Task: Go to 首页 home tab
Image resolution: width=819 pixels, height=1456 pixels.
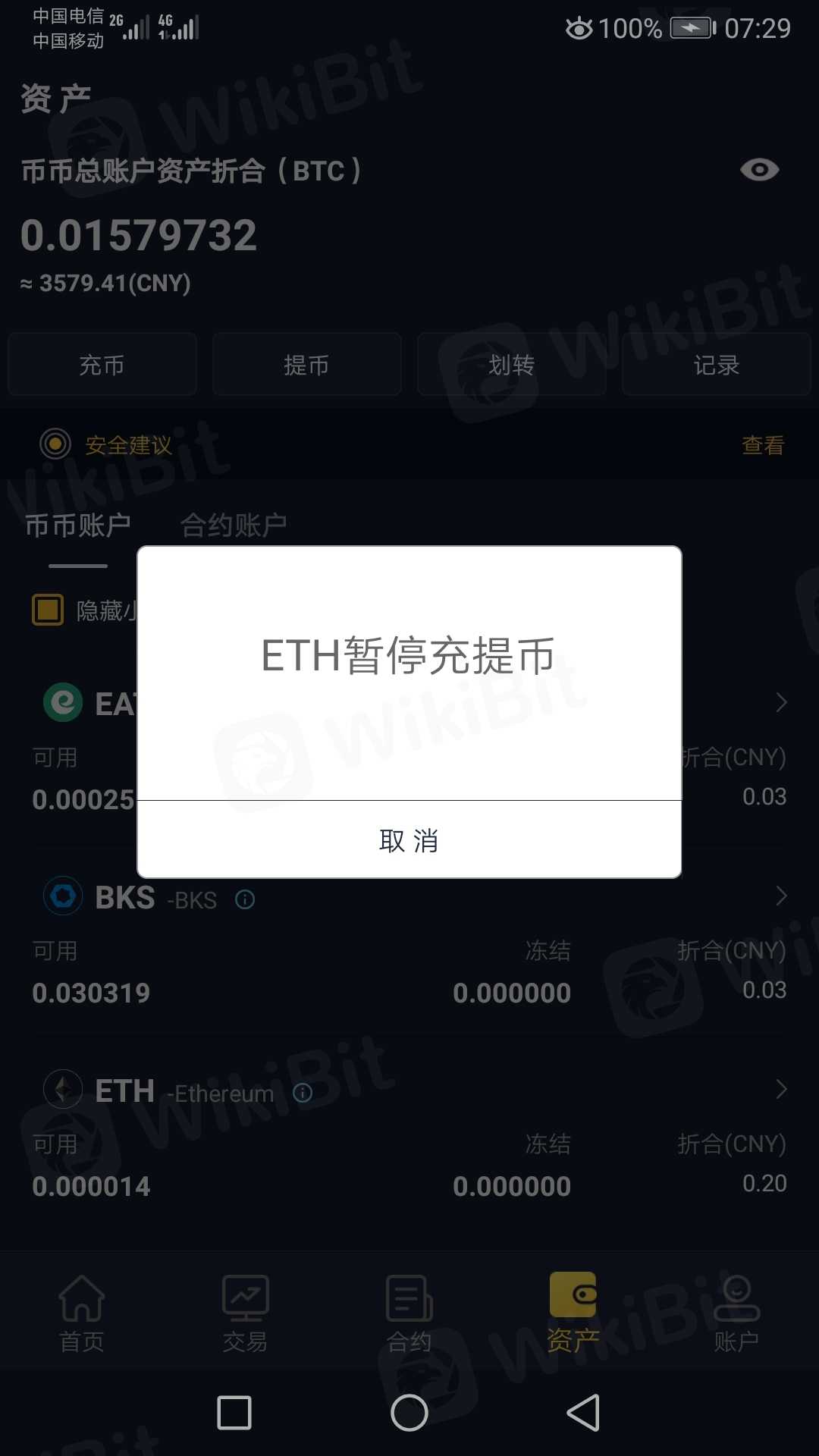Action: coord(82,1313)
